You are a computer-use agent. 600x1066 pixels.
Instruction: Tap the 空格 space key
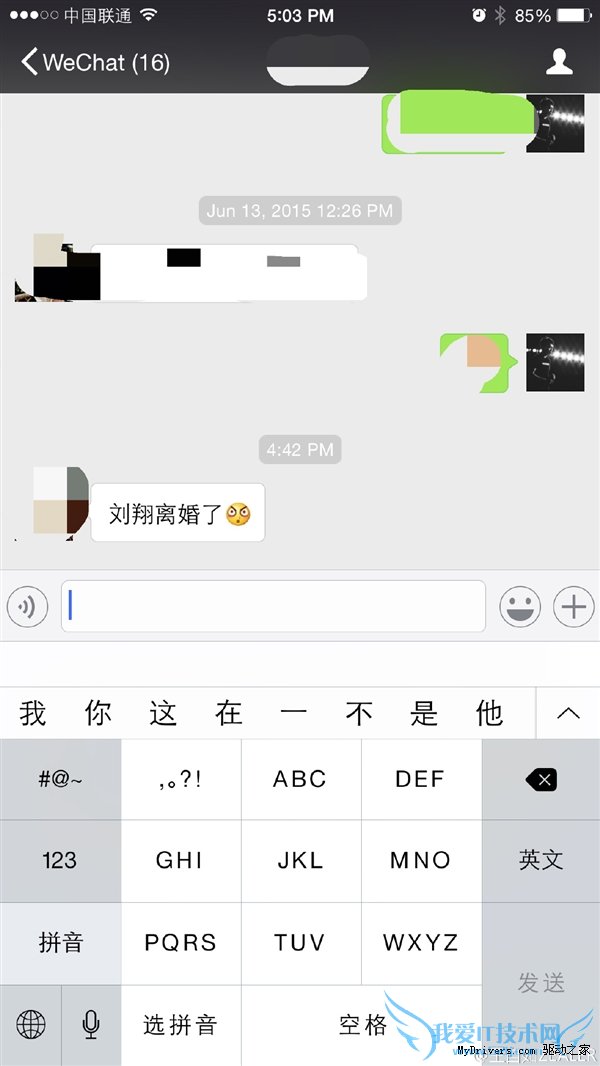(362, 1025)
